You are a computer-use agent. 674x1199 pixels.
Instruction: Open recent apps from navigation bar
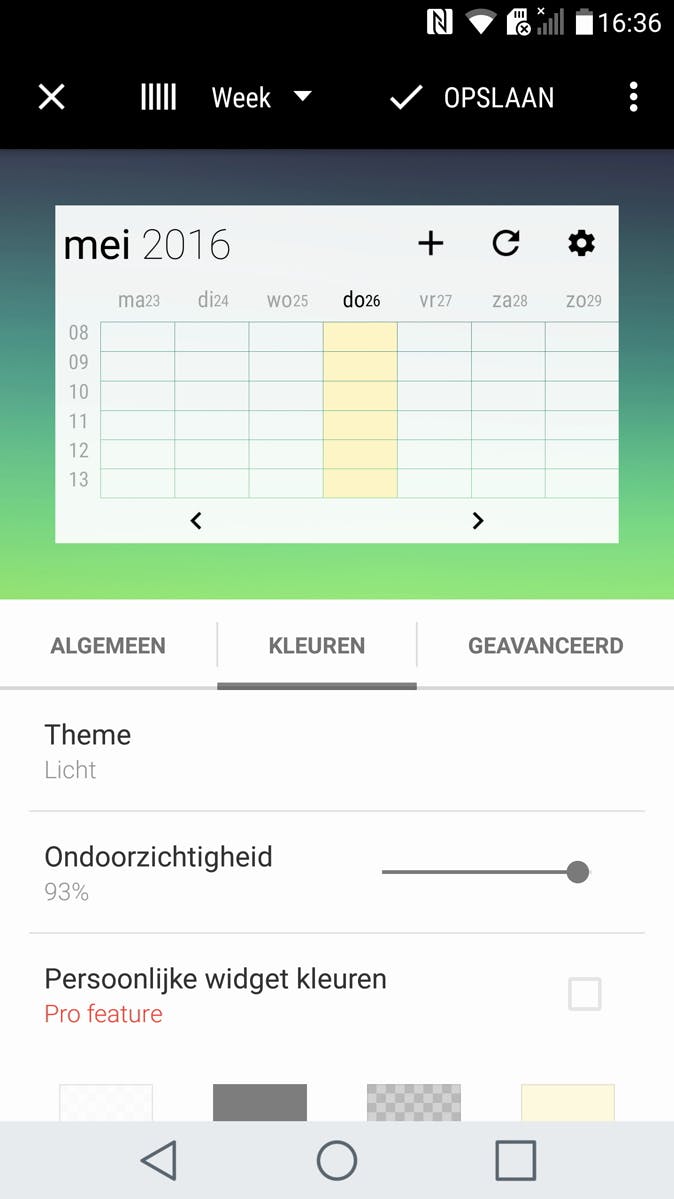pyautogui.click(x=515, y=1161)
